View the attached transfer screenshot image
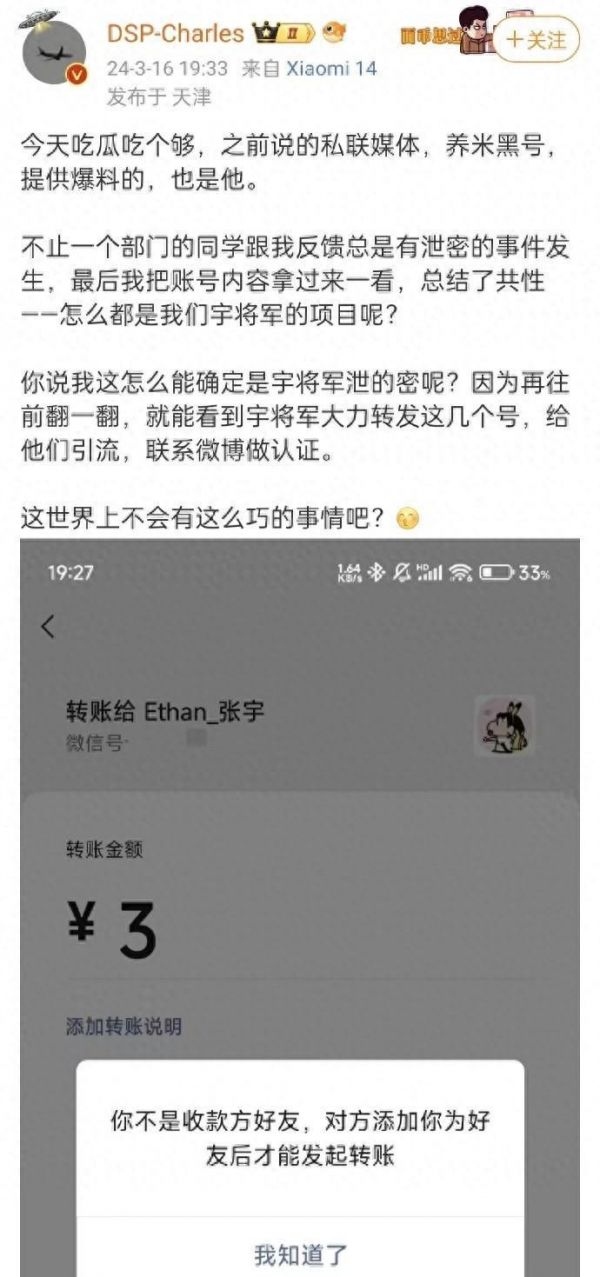 (300, 900)
